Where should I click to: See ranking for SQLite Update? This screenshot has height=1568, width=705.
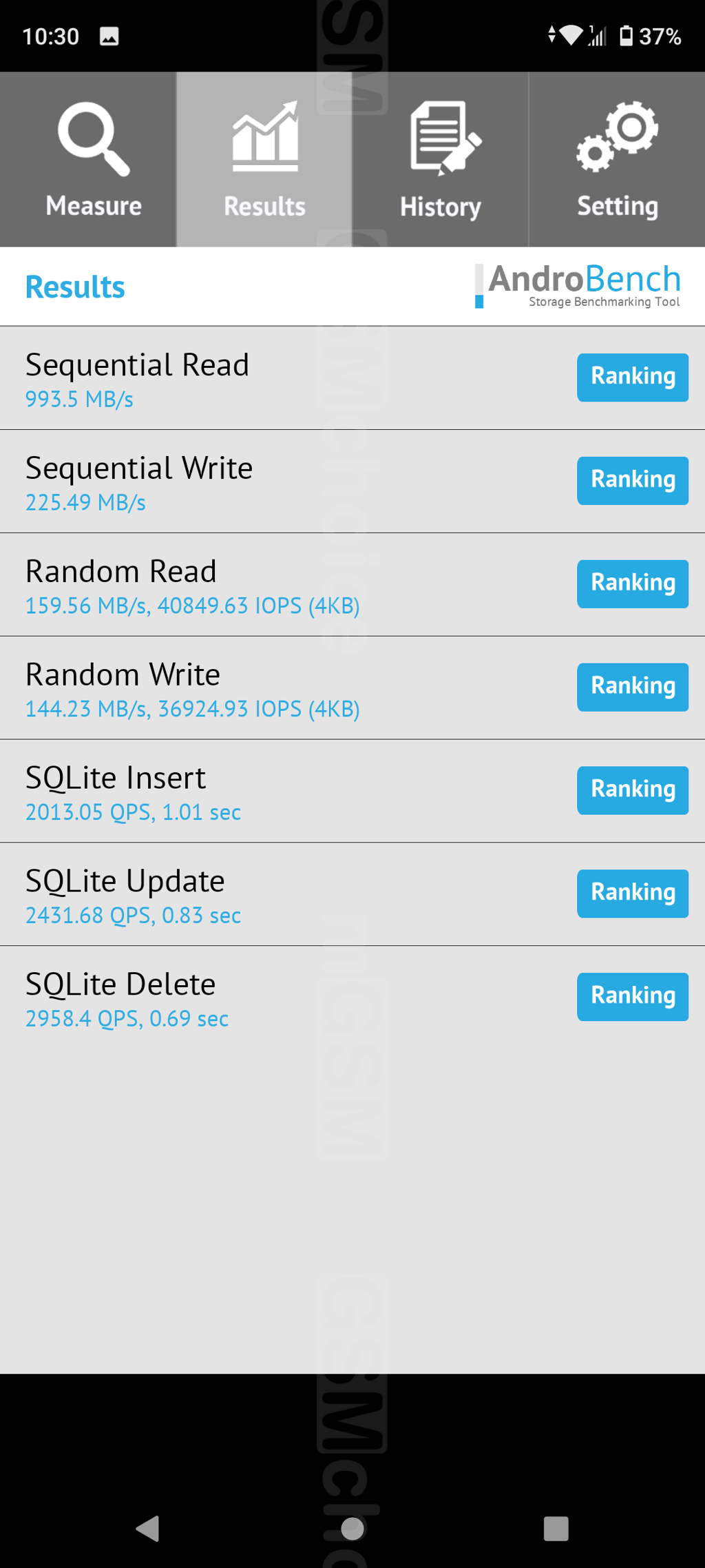pyautogui.click(x=632, y=894)
